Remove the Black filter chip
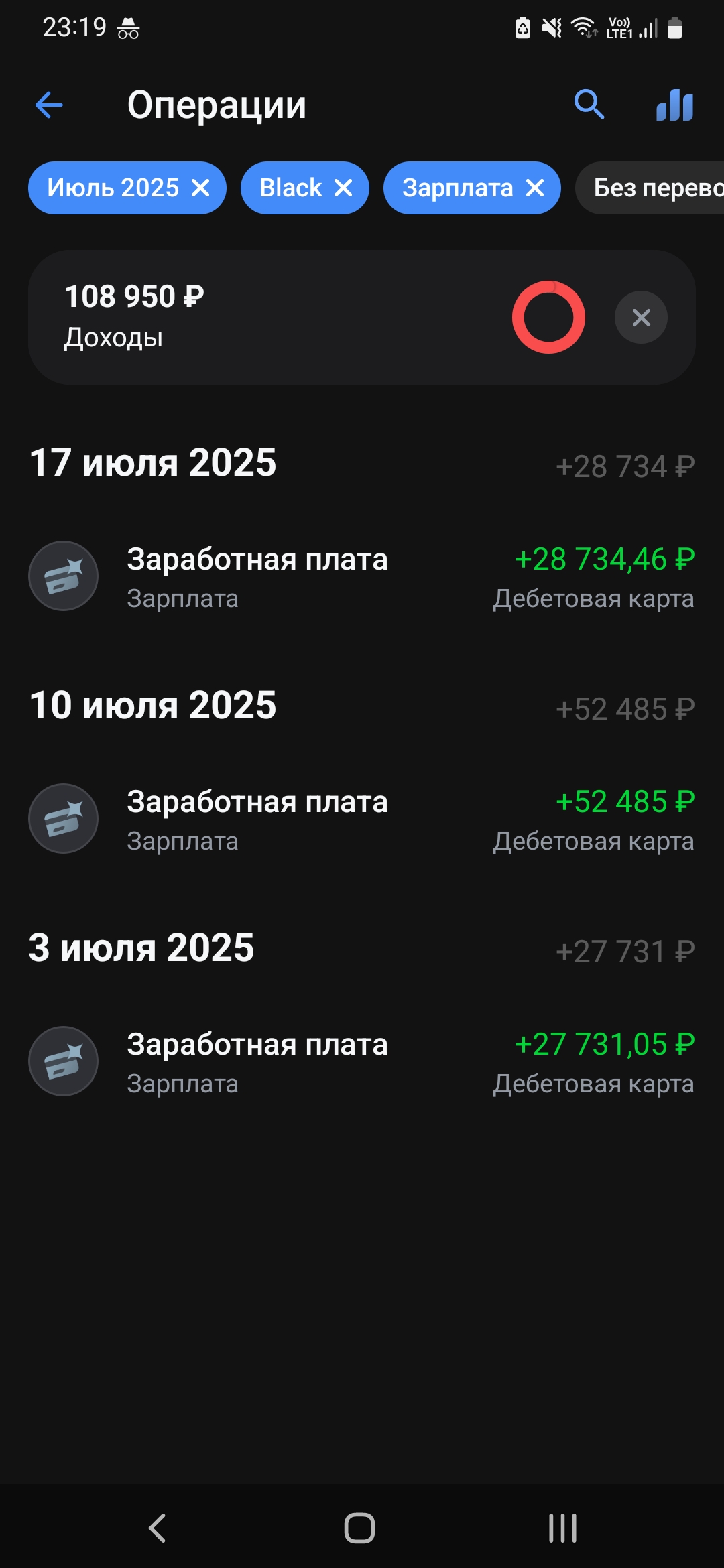This screenshot has width=724, height=1568. 343,188
